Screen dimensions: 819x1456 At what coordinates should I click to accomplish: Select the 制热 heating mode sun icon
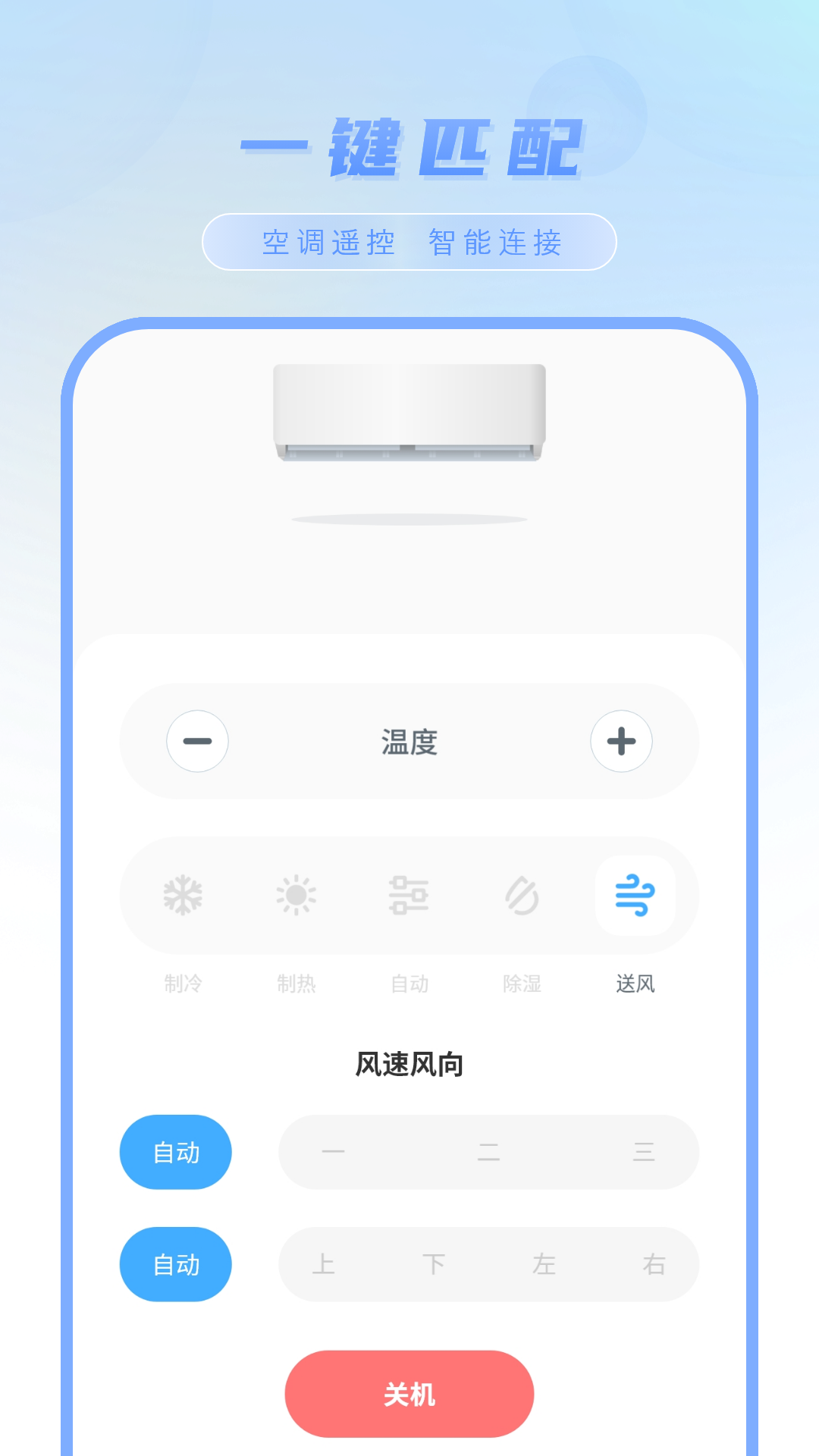pyautogui.click(x=296, y=897)
